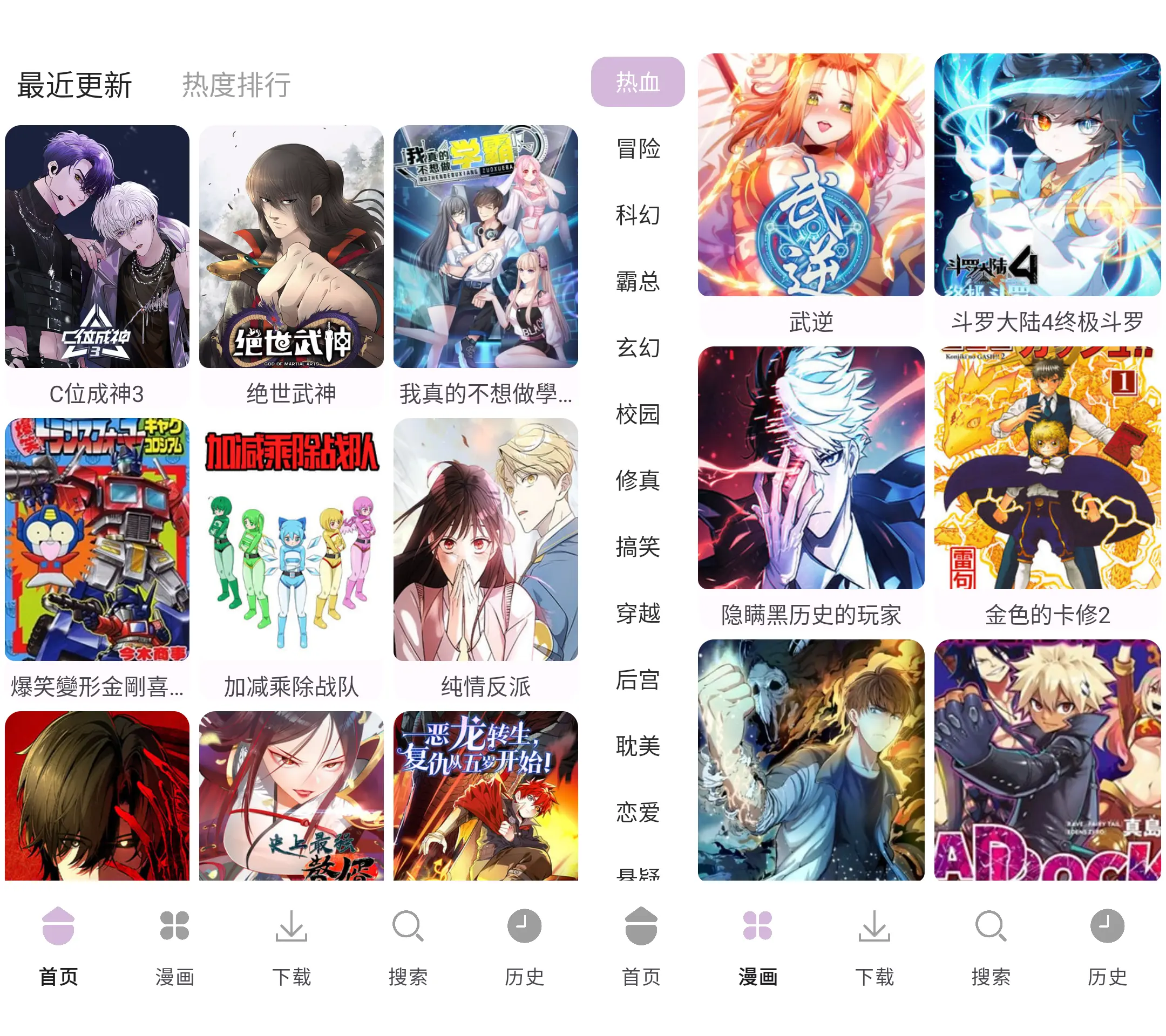The width and height of the screenshot is (1166, 1036).
Task: Open the 玄幻 category
Action: (637, 347)
